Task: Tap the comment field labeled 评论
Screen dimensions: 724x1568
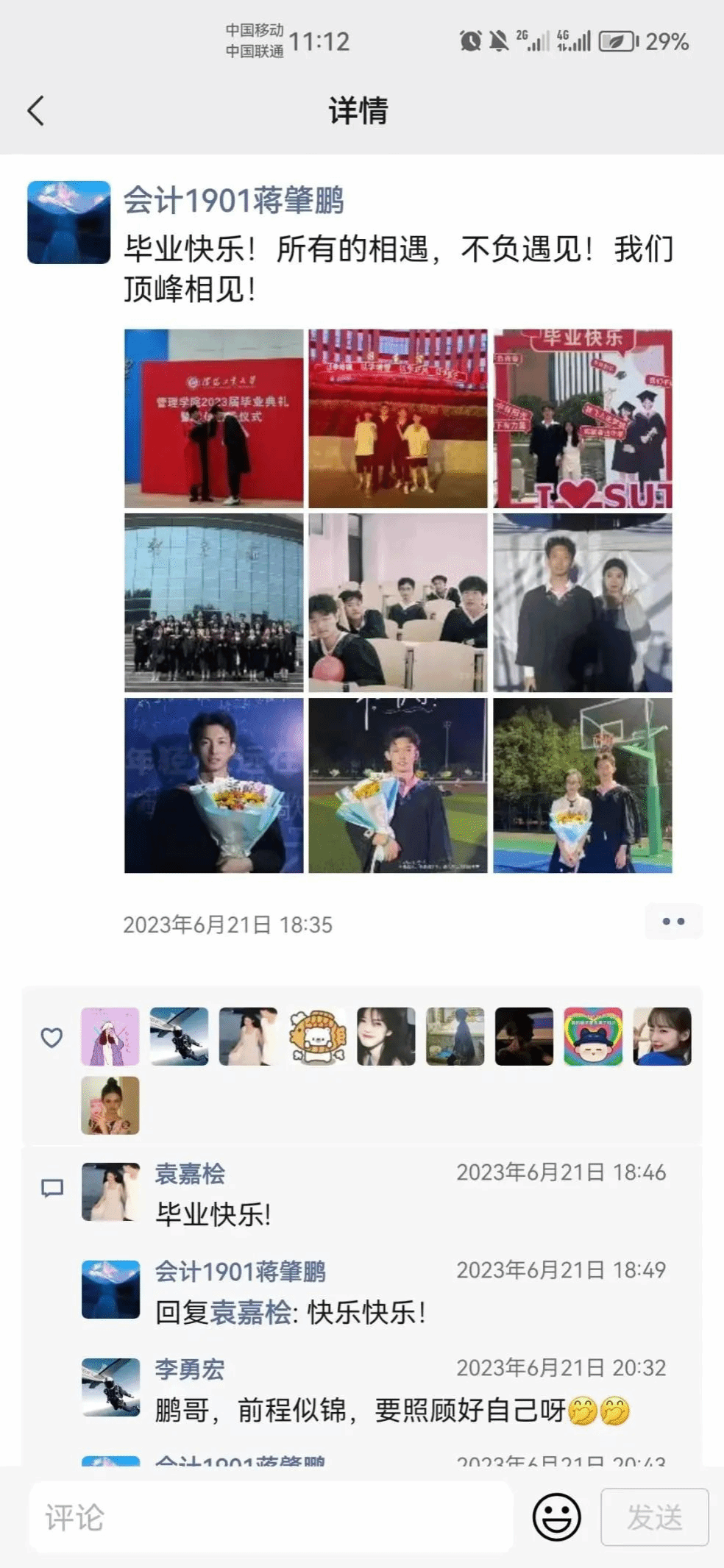Action: coord(271,1517)
